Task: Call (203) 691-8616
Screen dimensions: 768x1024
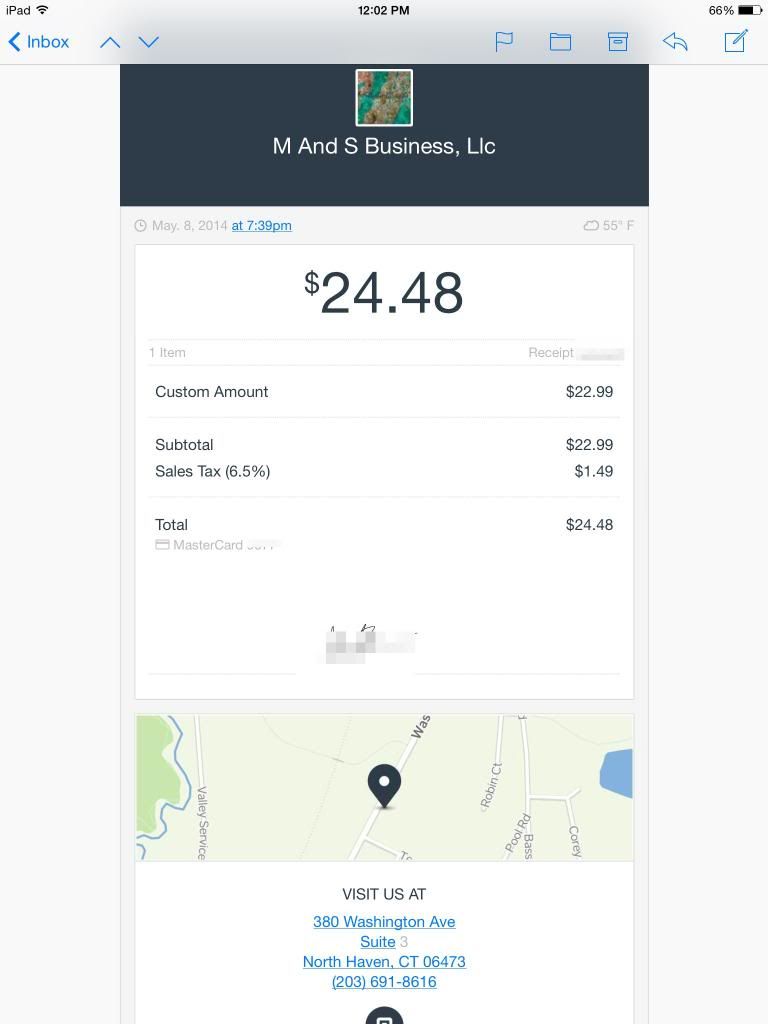Action: point(384,982)
